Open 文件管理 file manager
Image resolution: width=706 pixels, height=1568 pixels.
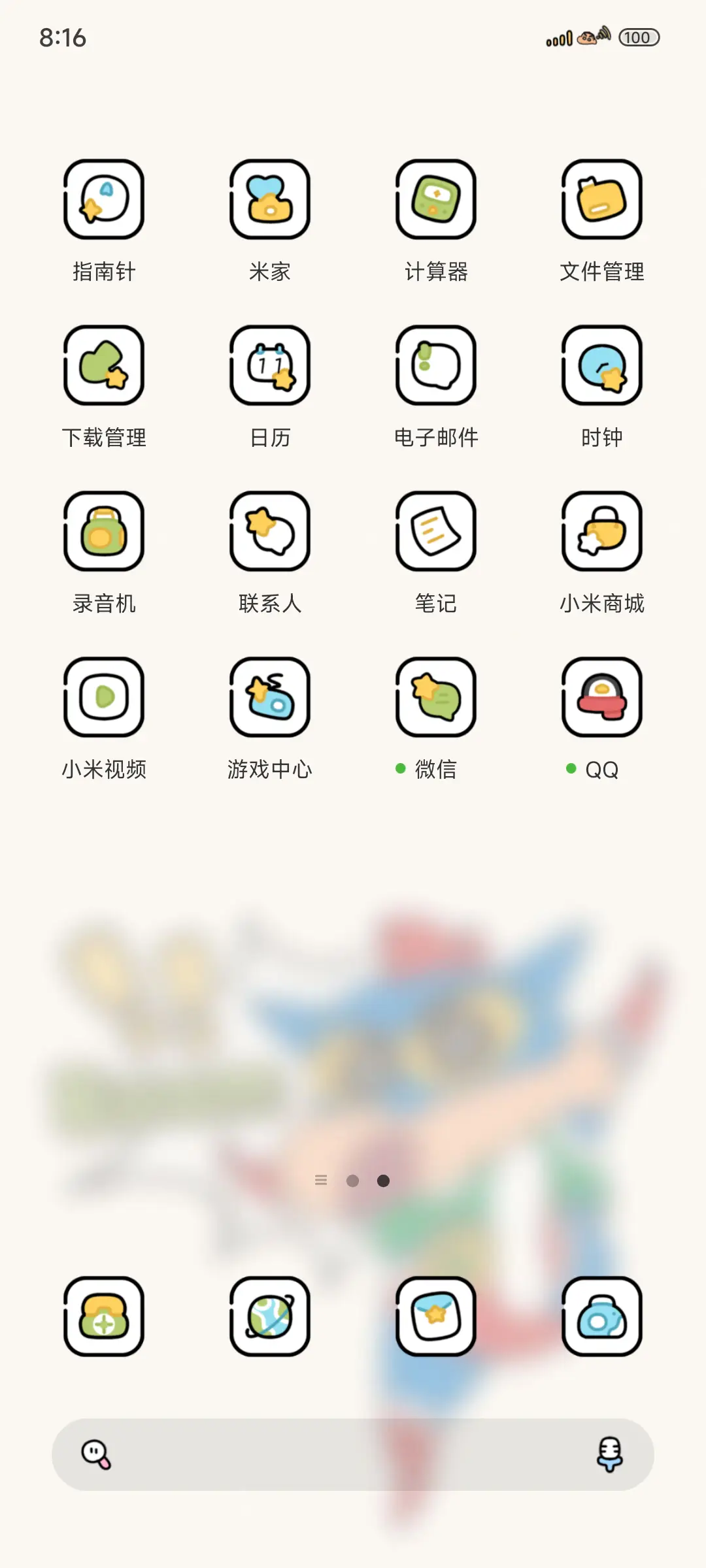pos(601,200)
